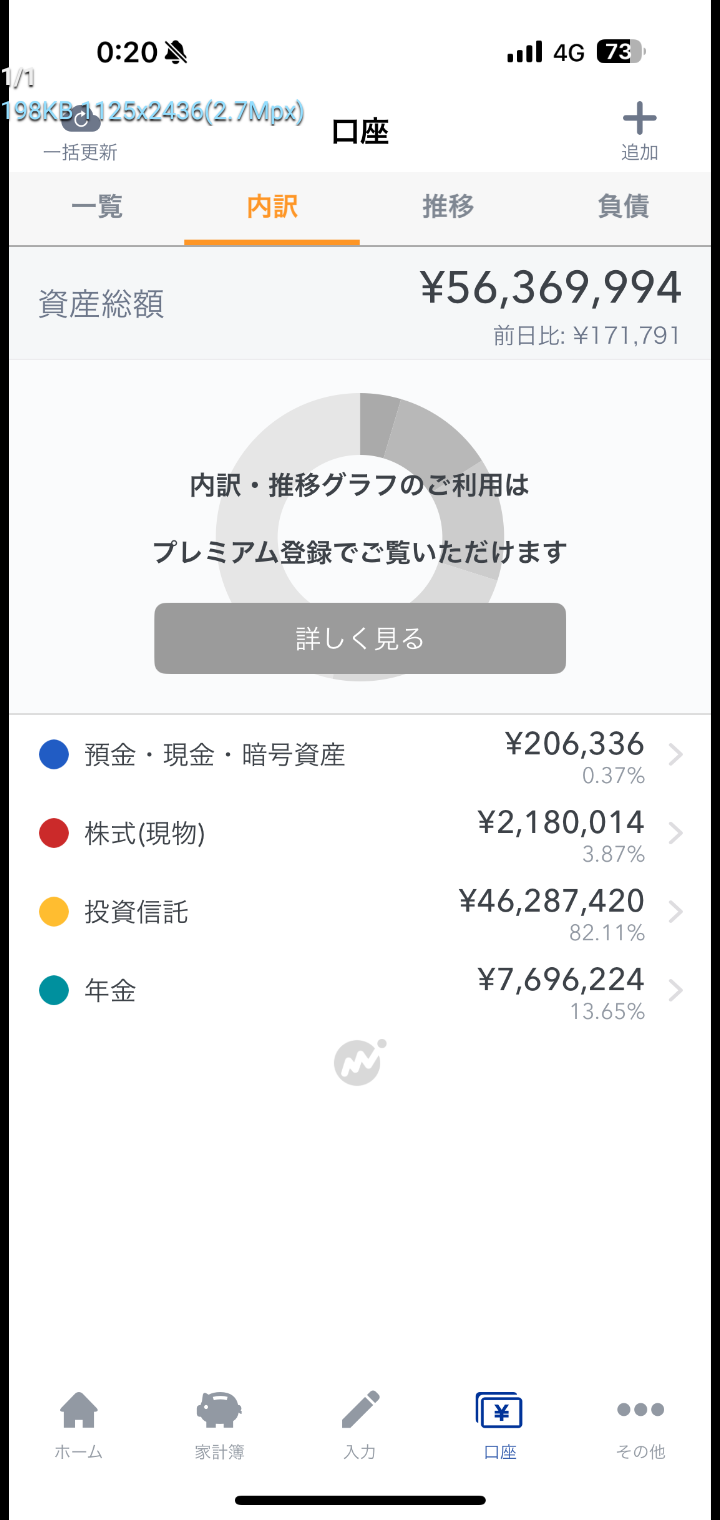Open the 株式(現物) breakdown row
The width and height of the screenshot is (720, 1520).
pos(360,835)
